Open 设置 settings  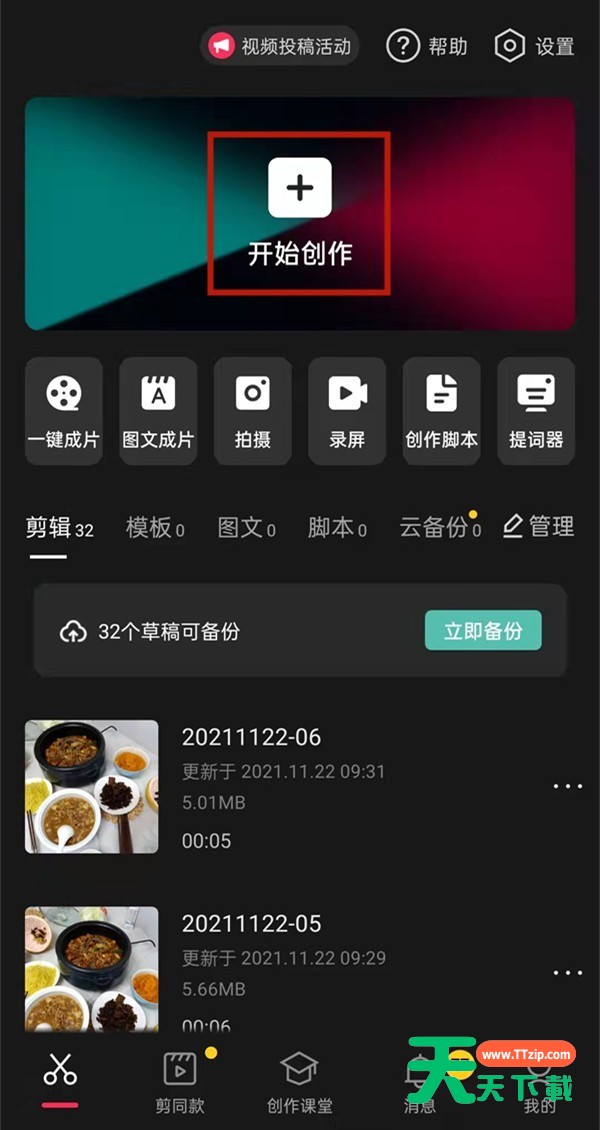click(x=535, y=46)
